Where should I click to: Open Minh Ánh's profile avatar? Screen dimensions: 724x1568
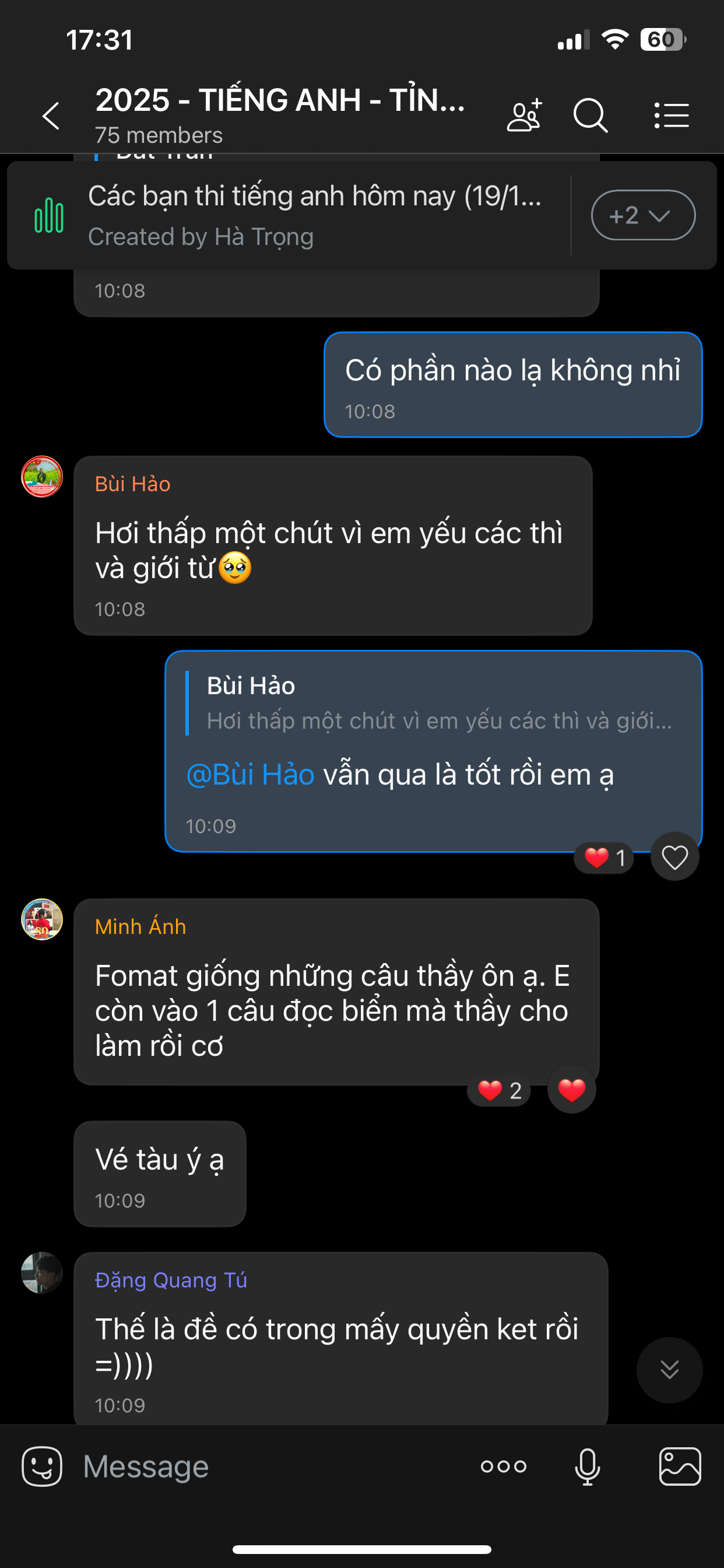click(x=42, y=919)
